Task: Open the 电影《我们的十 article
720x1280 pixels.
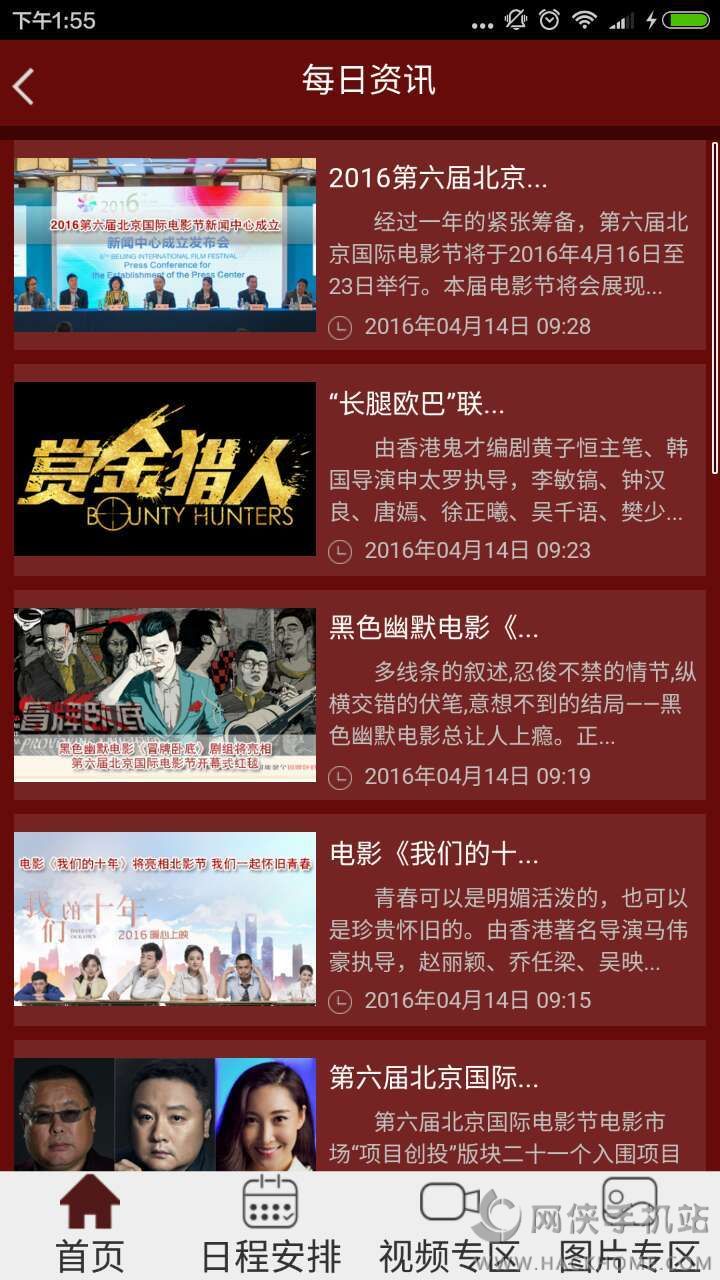Action: (x=360, y=920)
